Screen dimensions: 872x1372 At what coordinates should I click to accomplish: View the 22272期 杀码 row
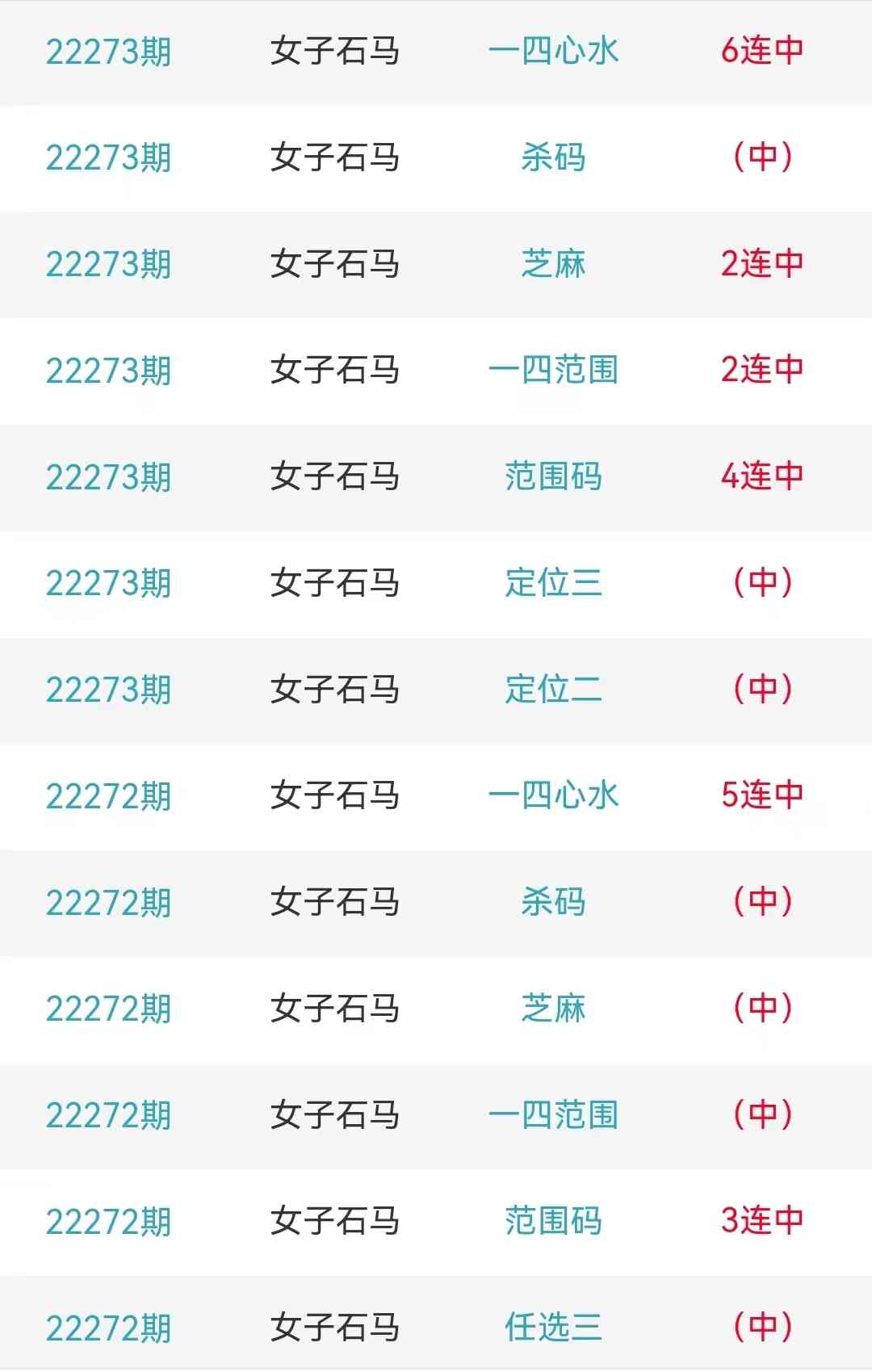click(x=436, y=902)
